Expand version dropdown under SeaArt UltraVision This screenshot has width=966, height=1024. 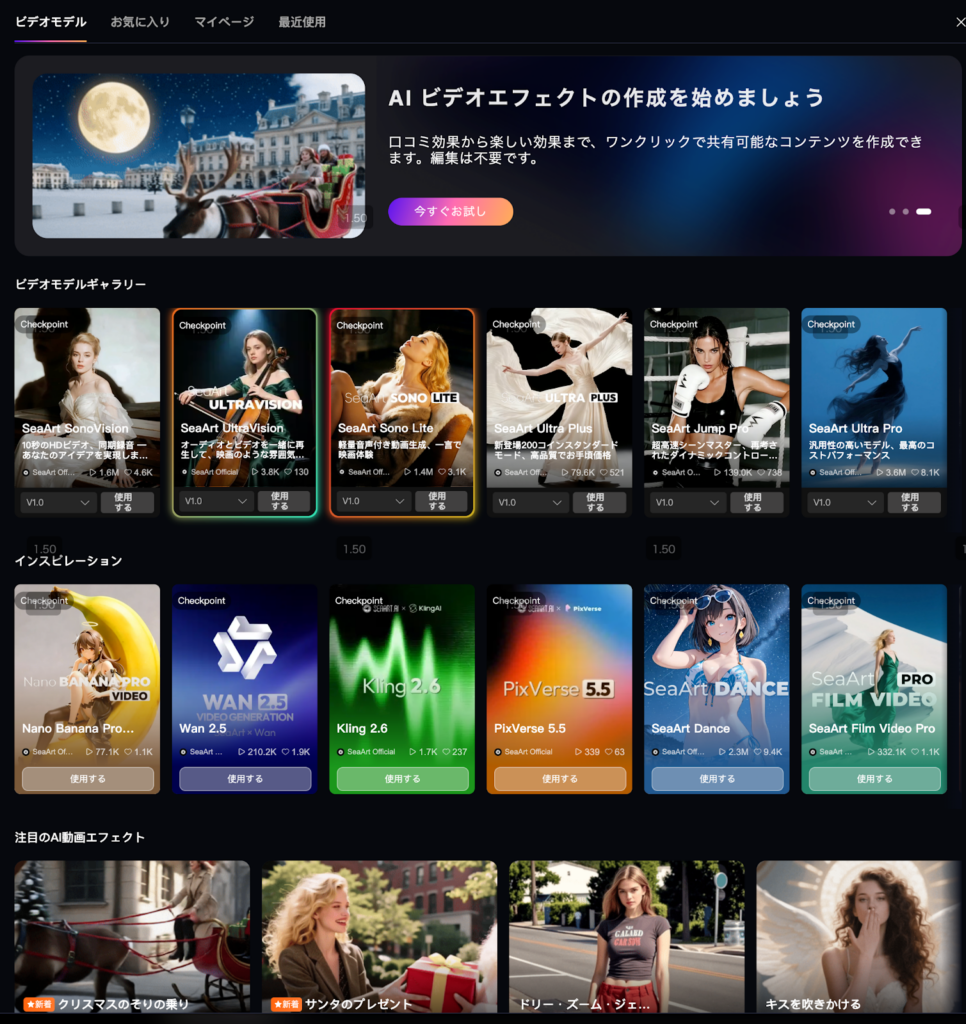[215, 502]
